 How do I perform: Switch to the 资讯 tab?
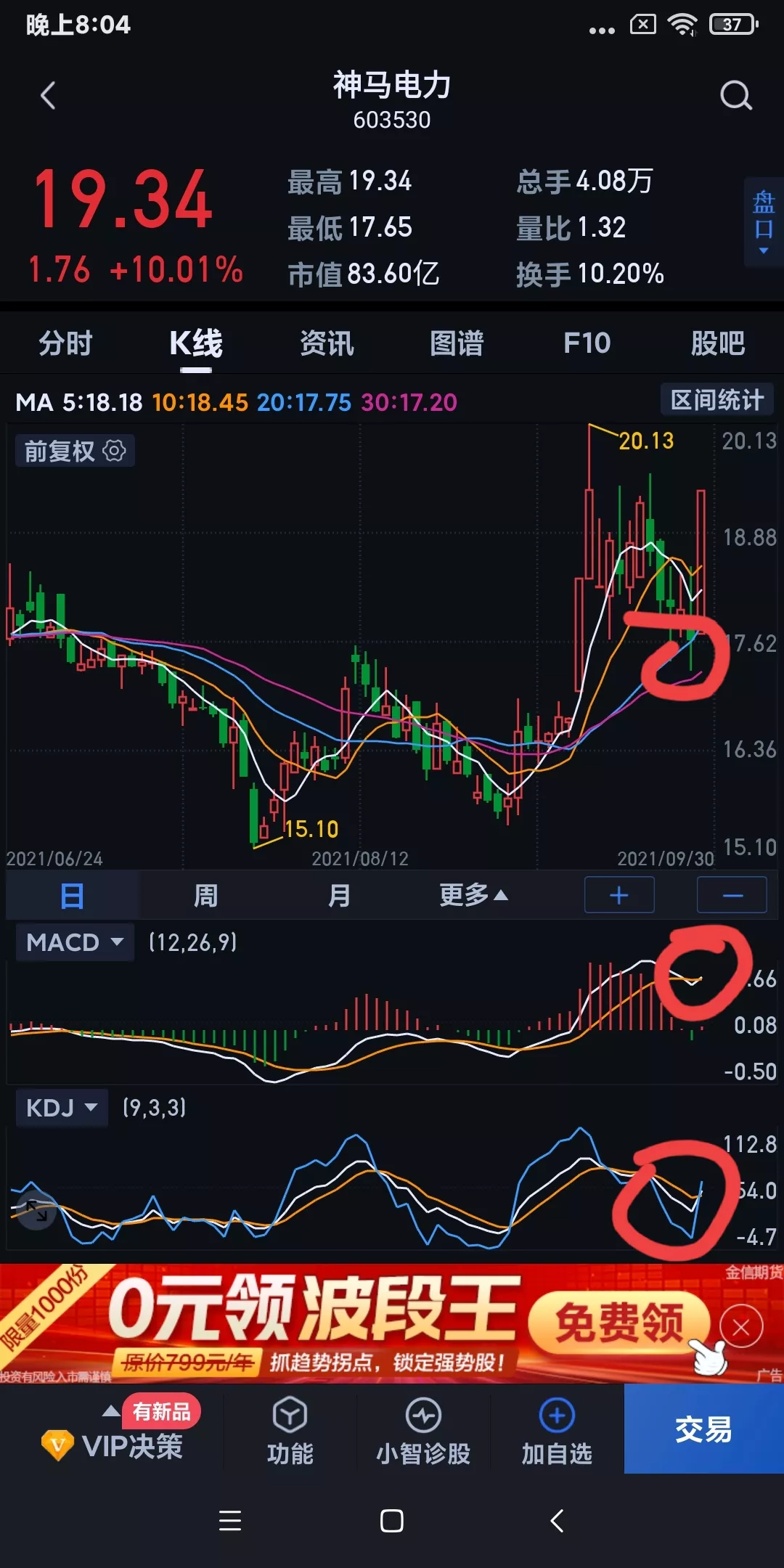(327, 343)
